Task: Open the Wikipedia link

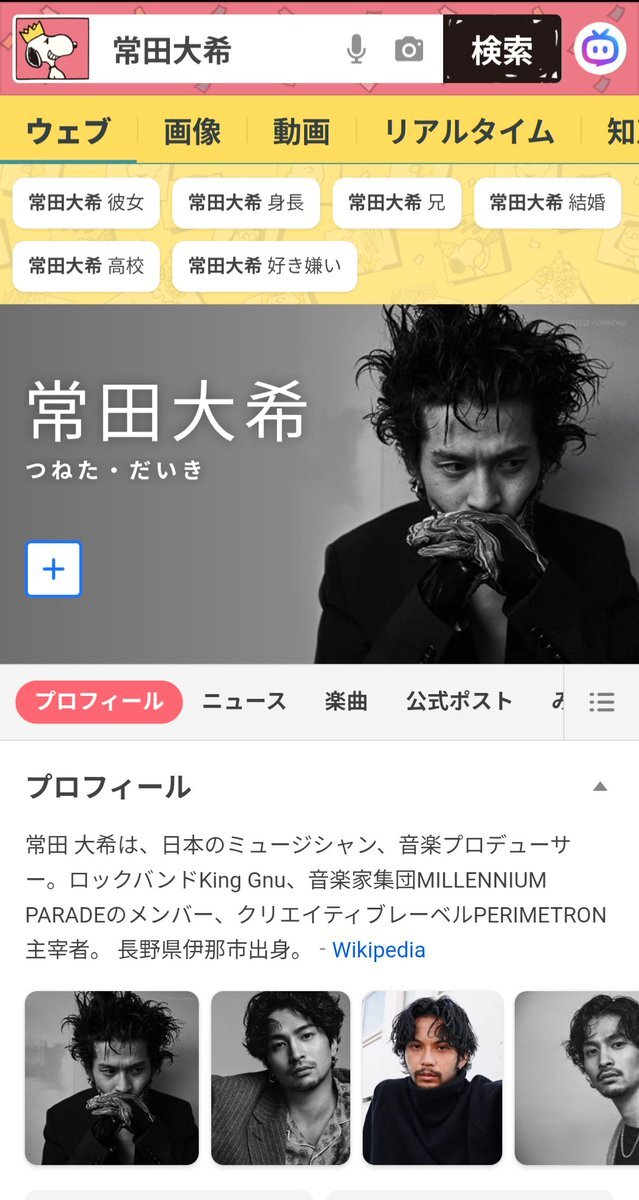Action: [378, 950]
